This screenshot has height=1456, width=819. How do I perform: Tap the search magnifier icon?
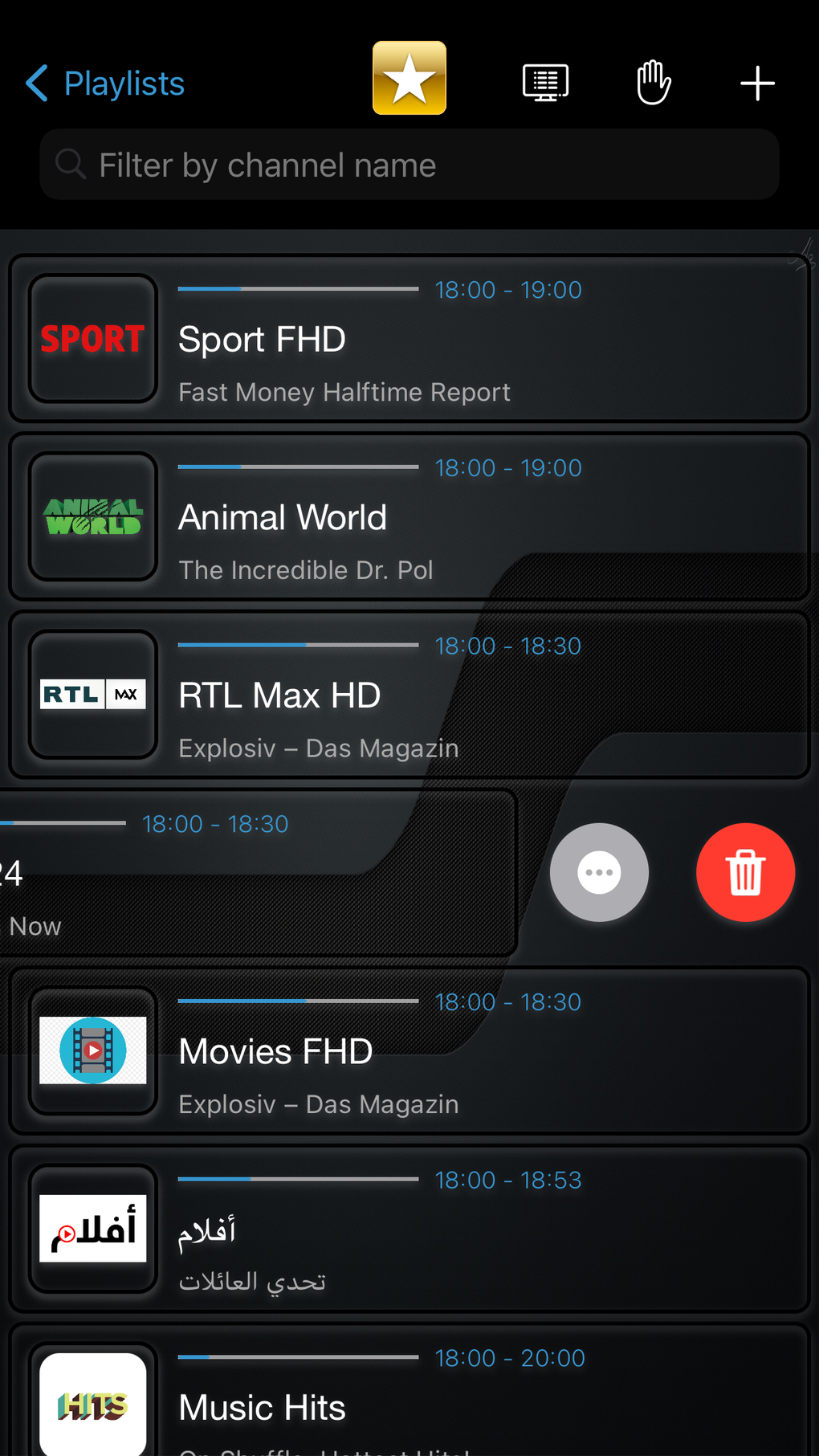click(x=70, y=164)
